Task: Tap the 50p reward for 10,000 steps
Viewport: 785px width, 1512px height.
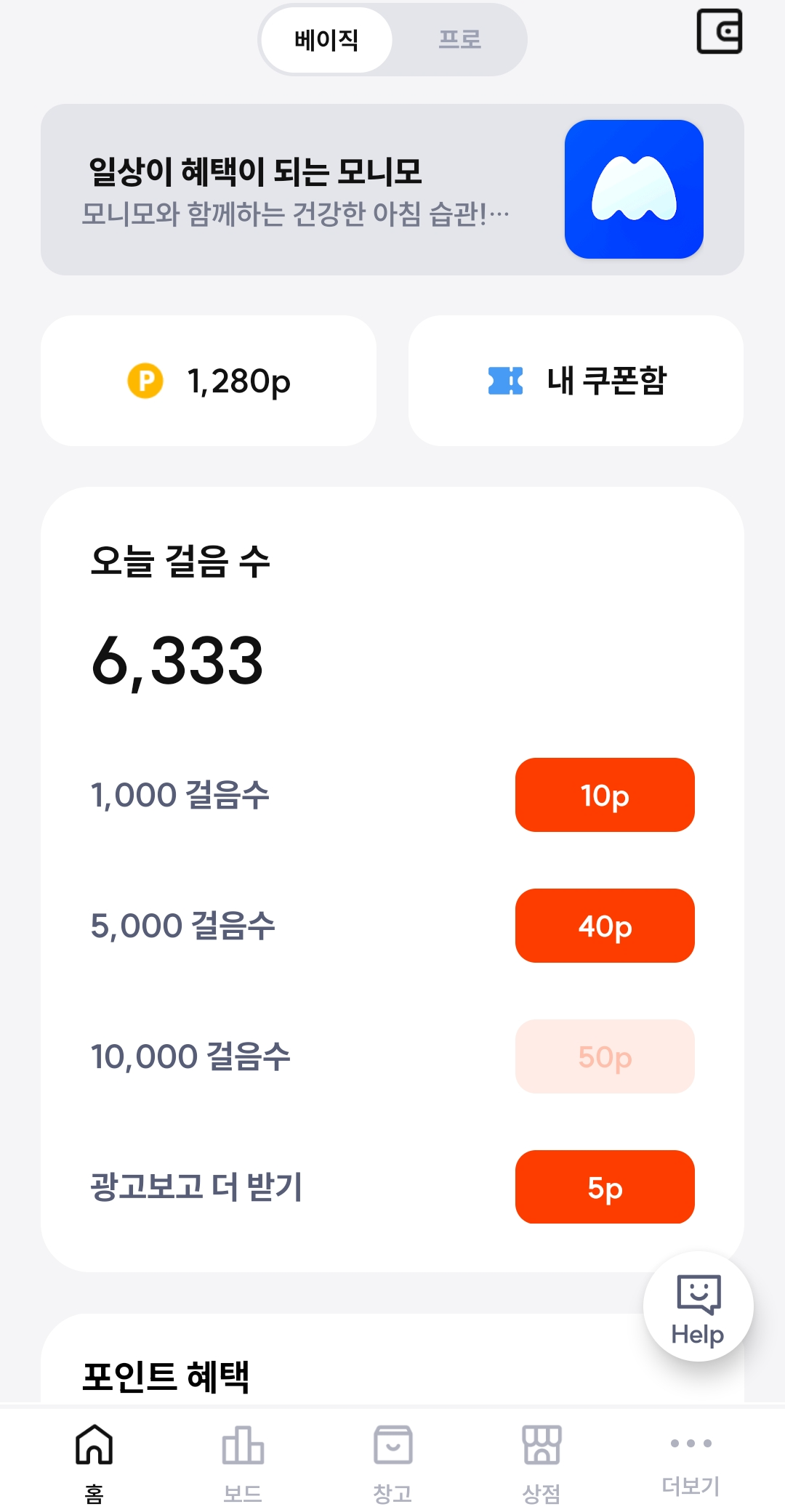Action: (x=605, y=1056)
